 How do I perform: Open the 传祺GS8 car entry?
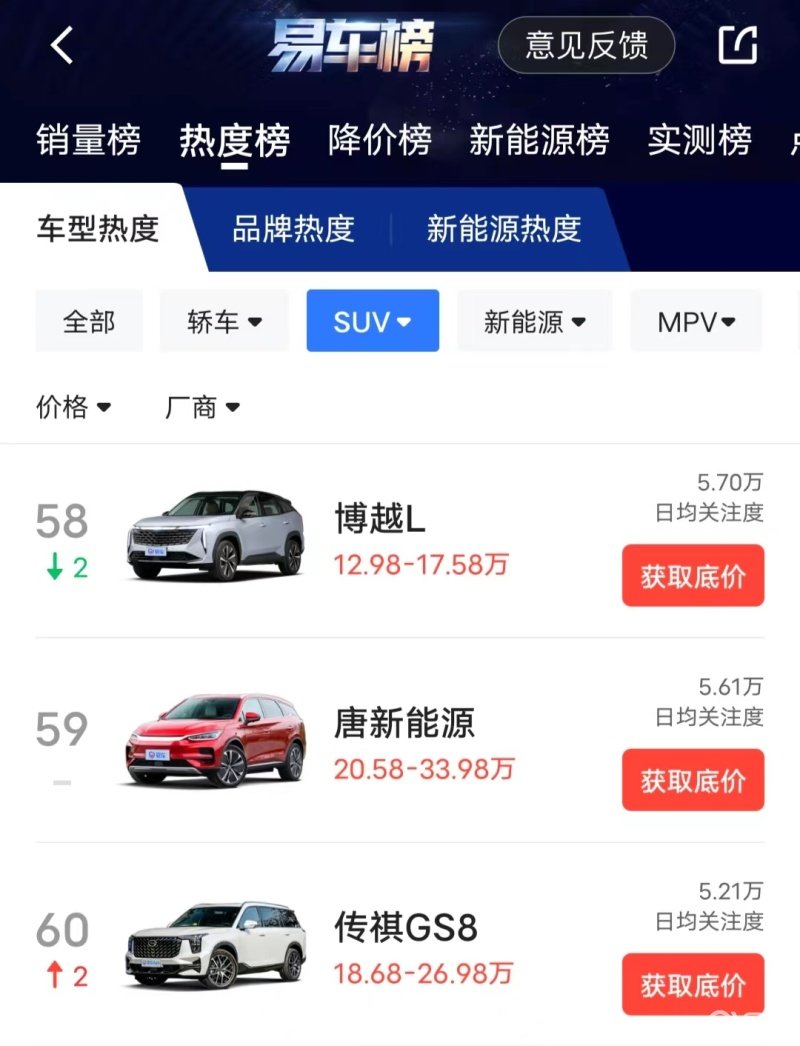405,928
